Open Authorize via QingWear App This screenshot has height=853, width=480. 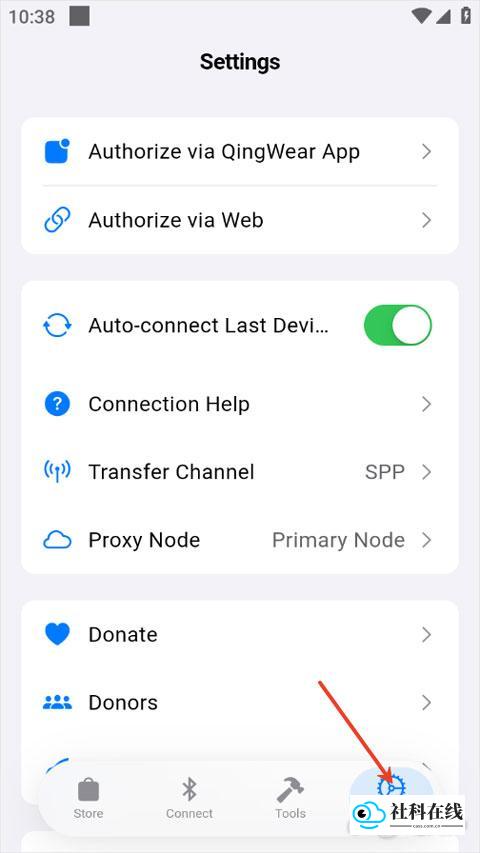pyautogui.click(x=239, y=151)
